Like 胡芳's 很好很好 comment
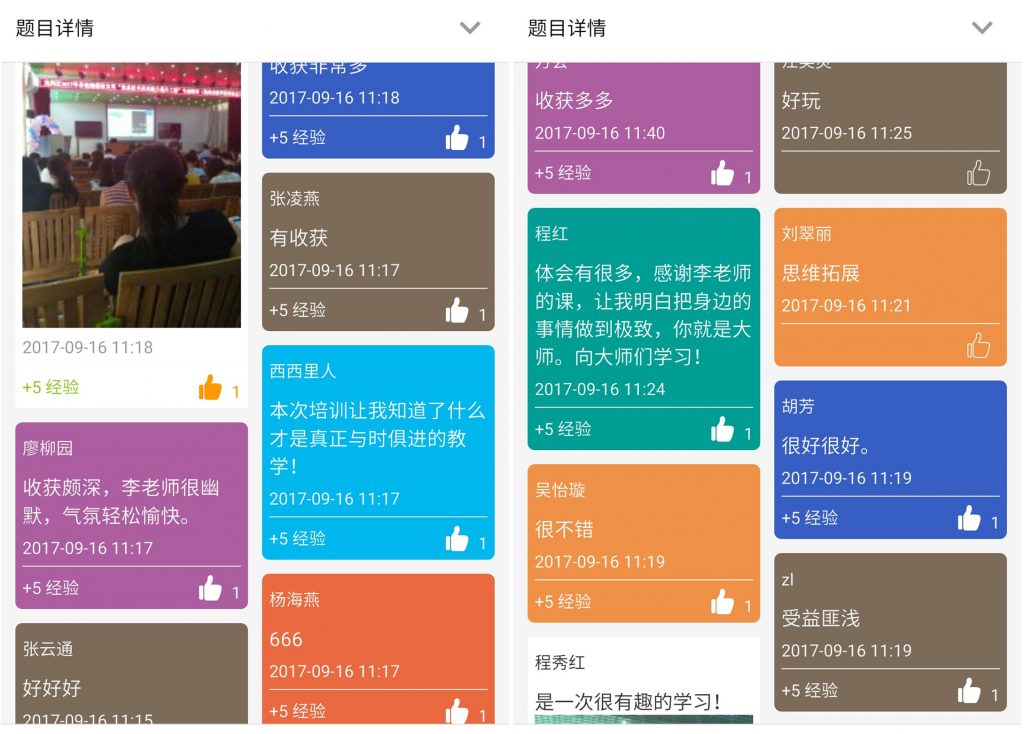This screenshot has width=1024, height=734. [x=969, y=518]
